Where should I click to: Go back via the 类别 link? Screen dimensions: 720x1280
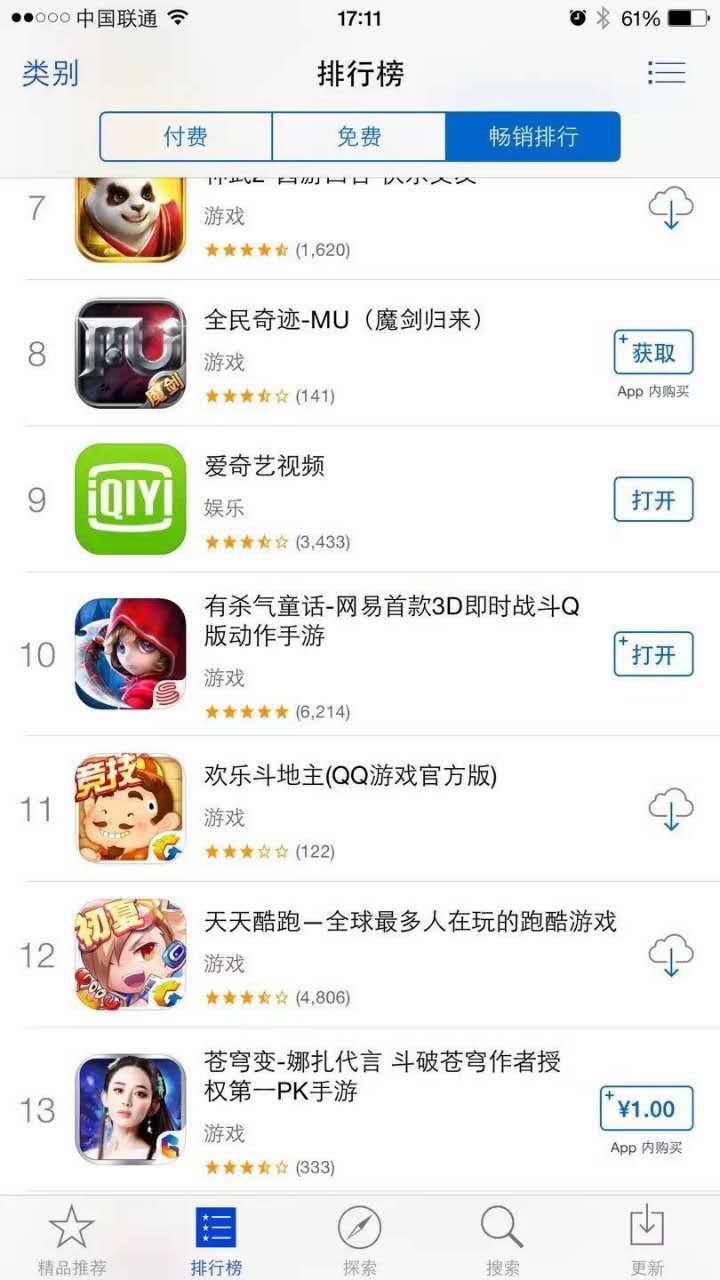coord(48,73)
